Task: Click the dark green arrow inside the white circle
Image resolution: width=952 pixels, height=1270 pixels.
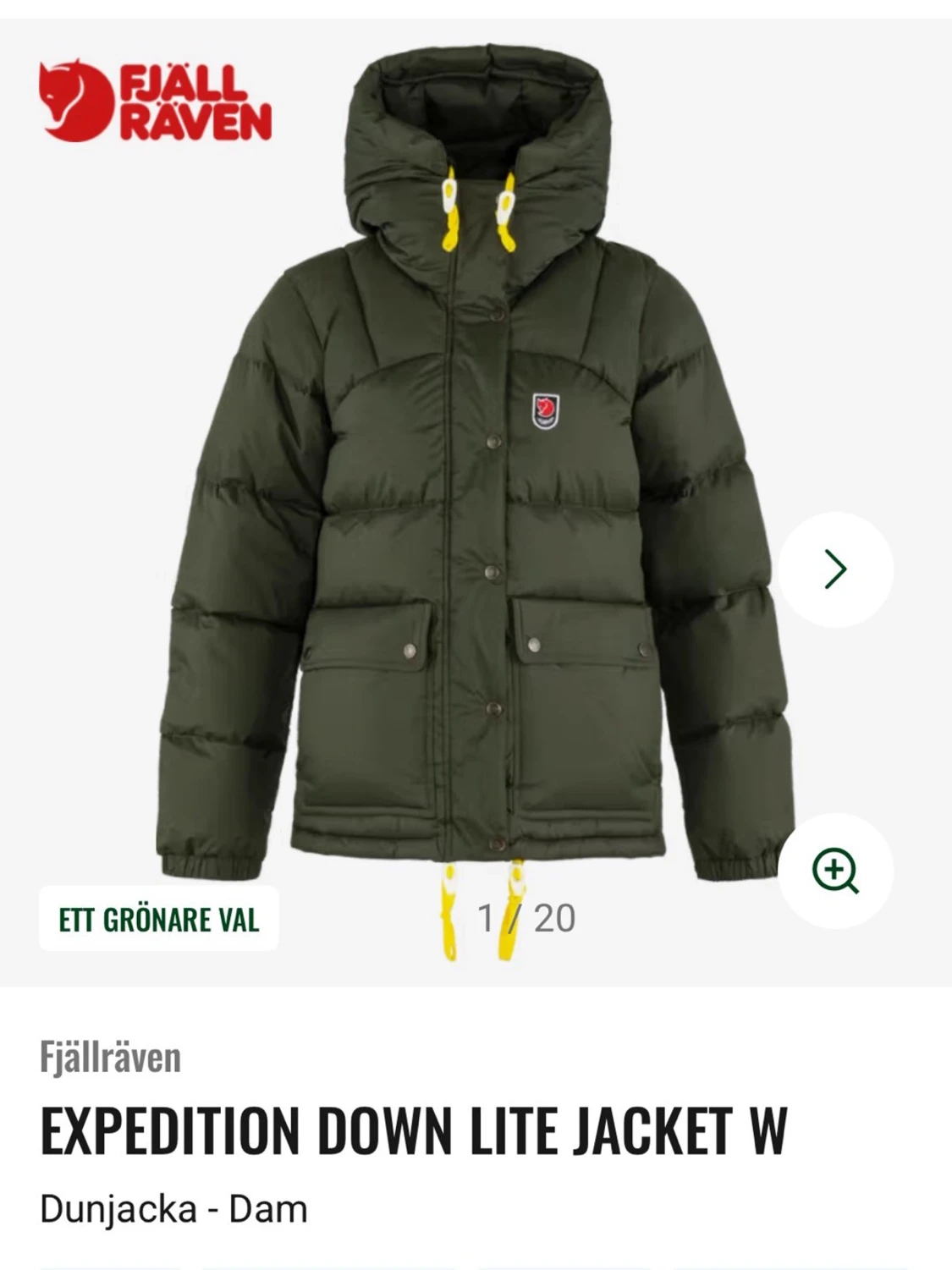Action: click(x=836, y=569)
